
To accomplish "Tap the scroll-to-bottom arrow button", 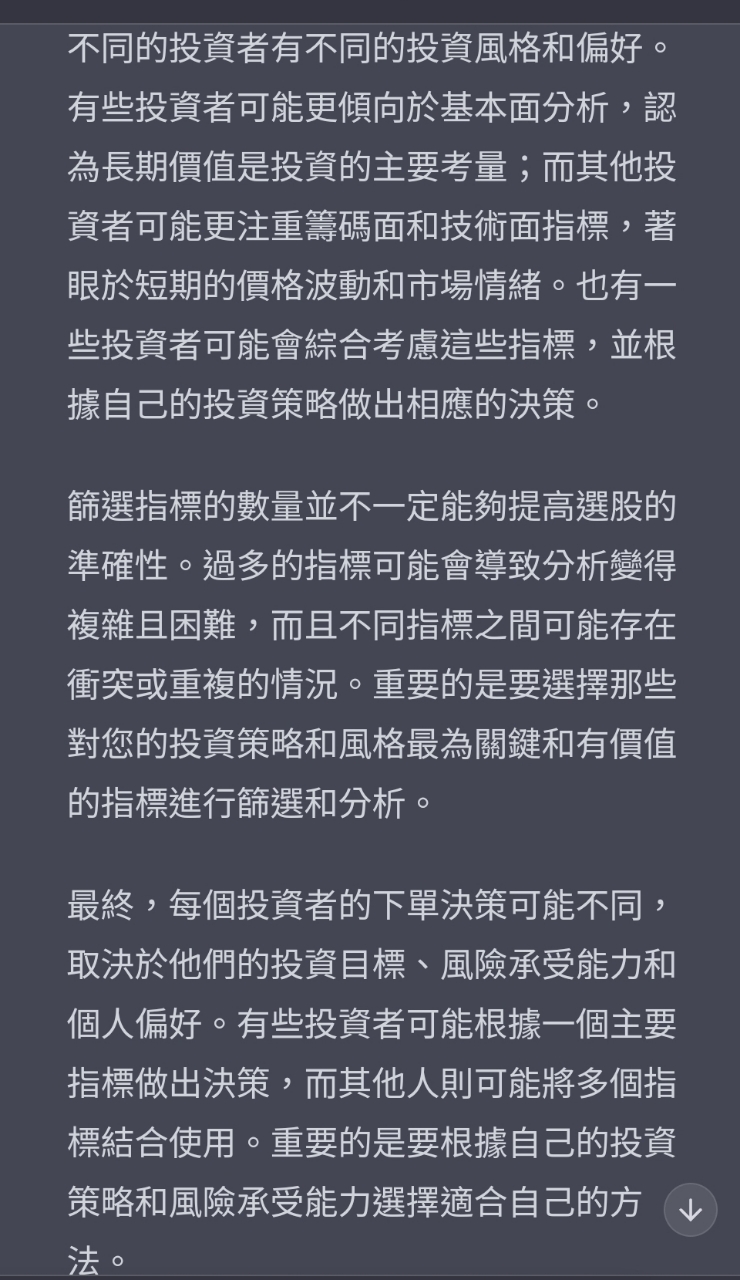I will pyautogui.click(x=690, y=1210).
